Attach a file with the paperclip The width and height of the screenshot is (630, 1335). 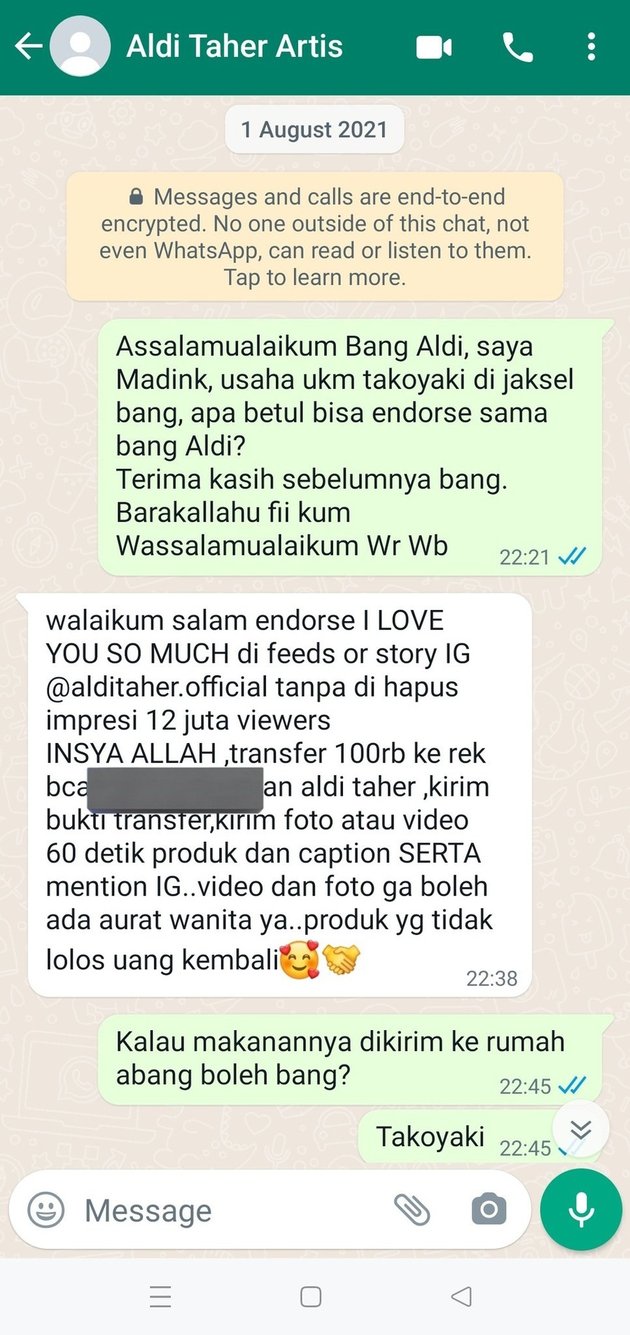click(x=411, y=1210)
